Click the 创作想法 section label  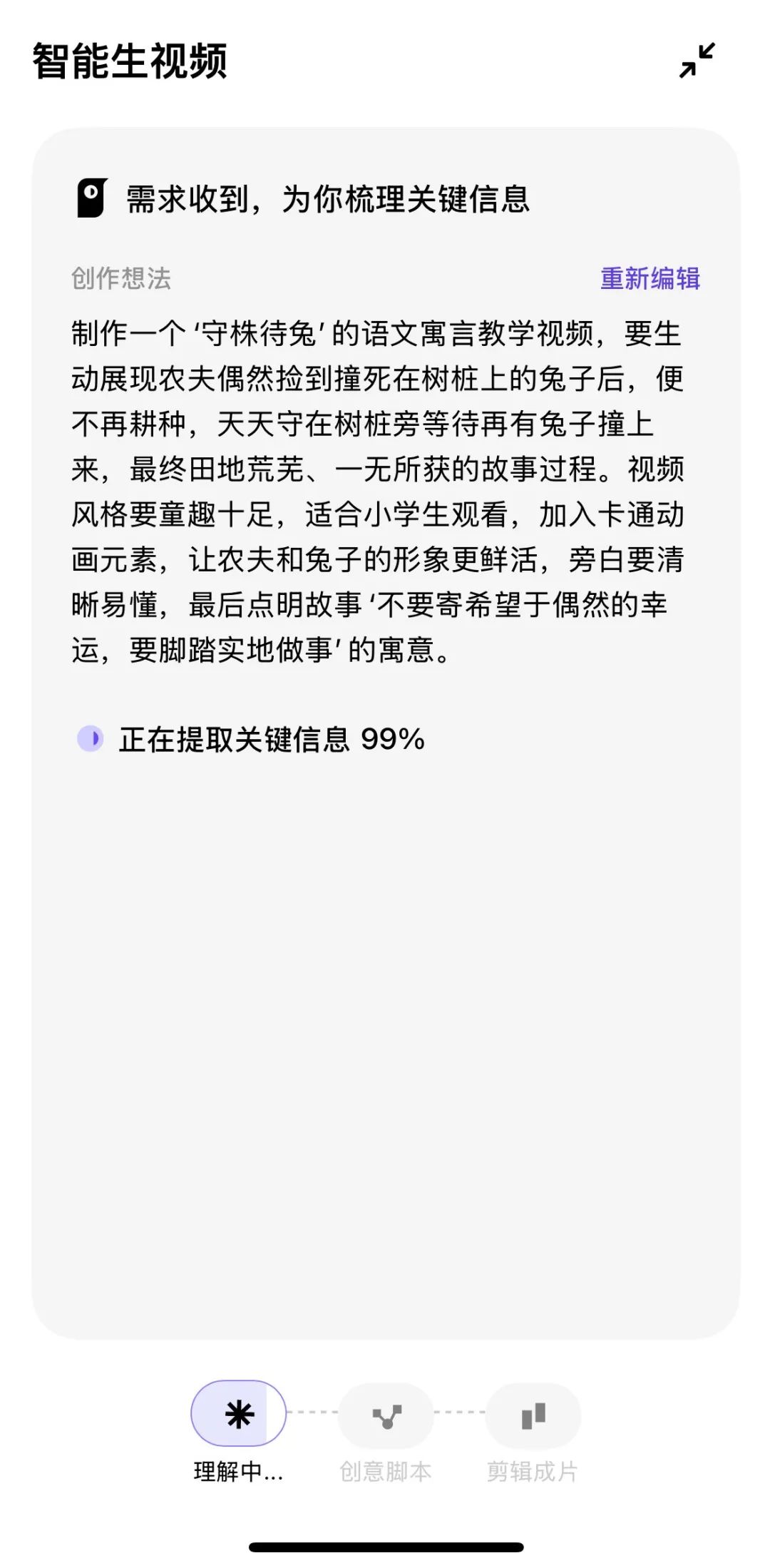[120, 281]
